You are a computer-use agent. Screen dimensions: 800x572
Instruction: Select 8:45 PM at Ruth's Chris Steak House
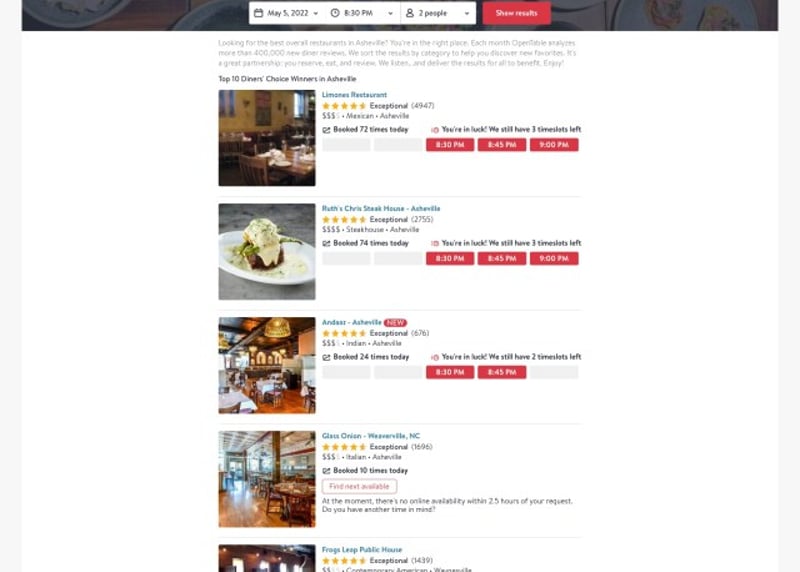[502, 259]
